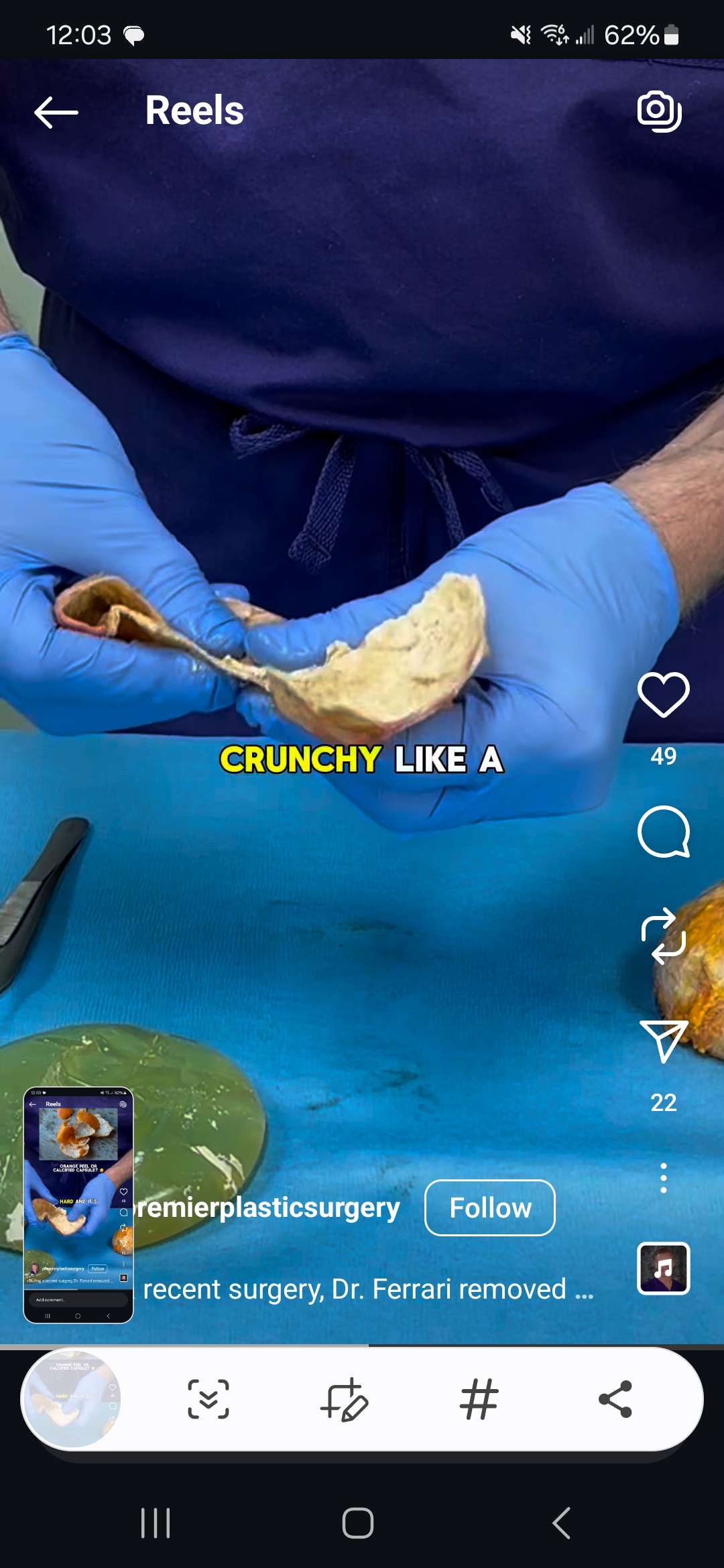This screenshot has width=724, height=1568.
Task: Crop and edit the screenshot
Action: pos(345,1399)
